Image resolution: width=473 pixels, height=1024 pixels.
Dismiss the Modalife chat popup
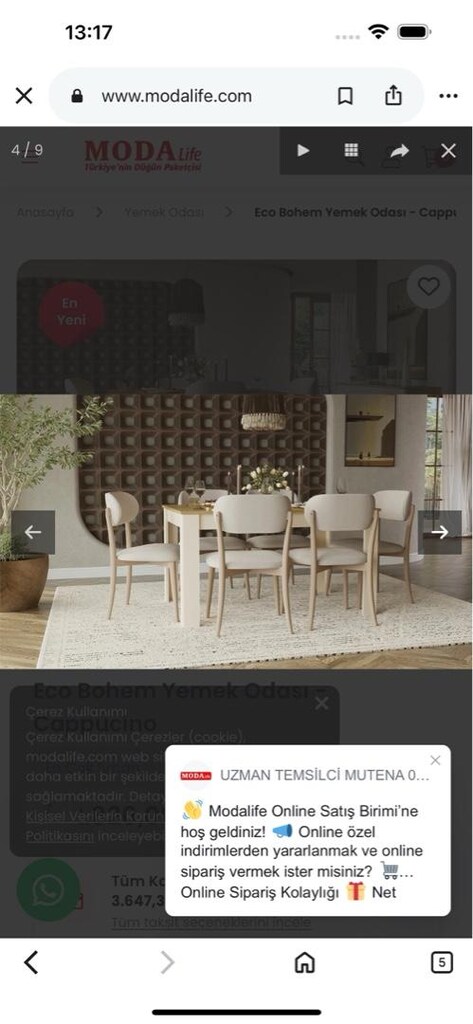(x=436, y=760)
